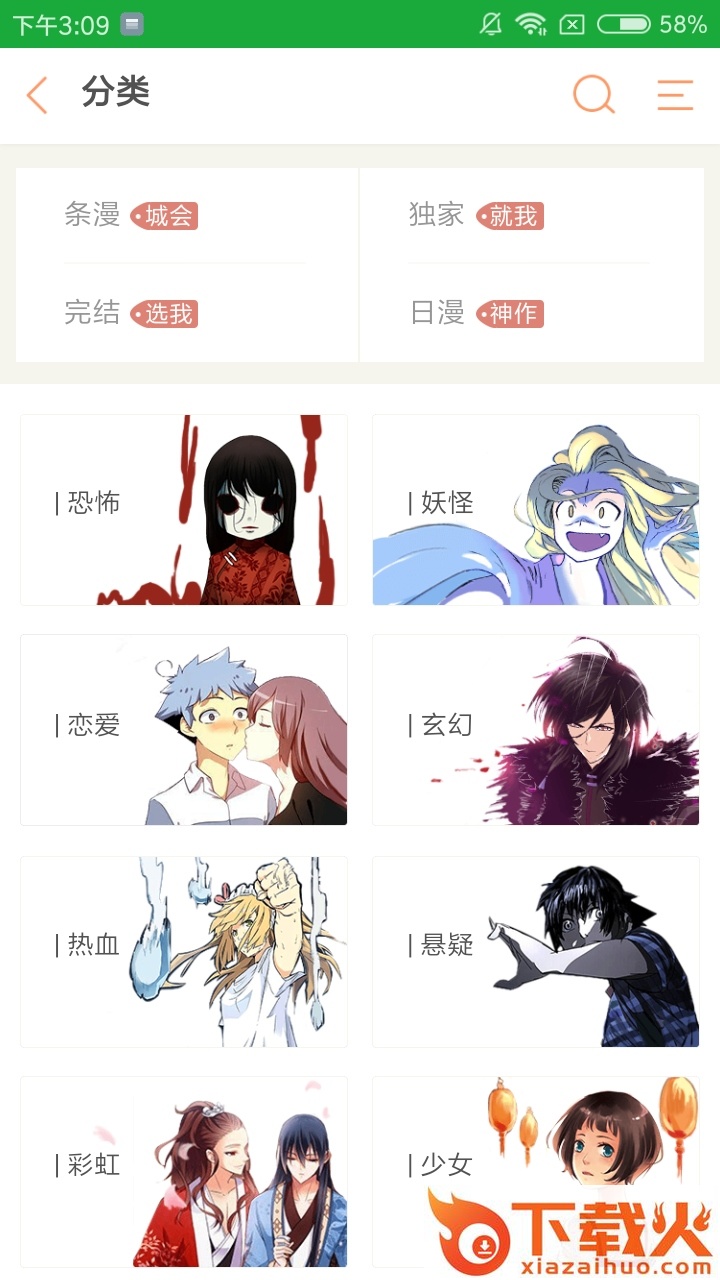Open the 恐怖 genre card
This screenshot has width=720, height=1280.
click(184, 510)
